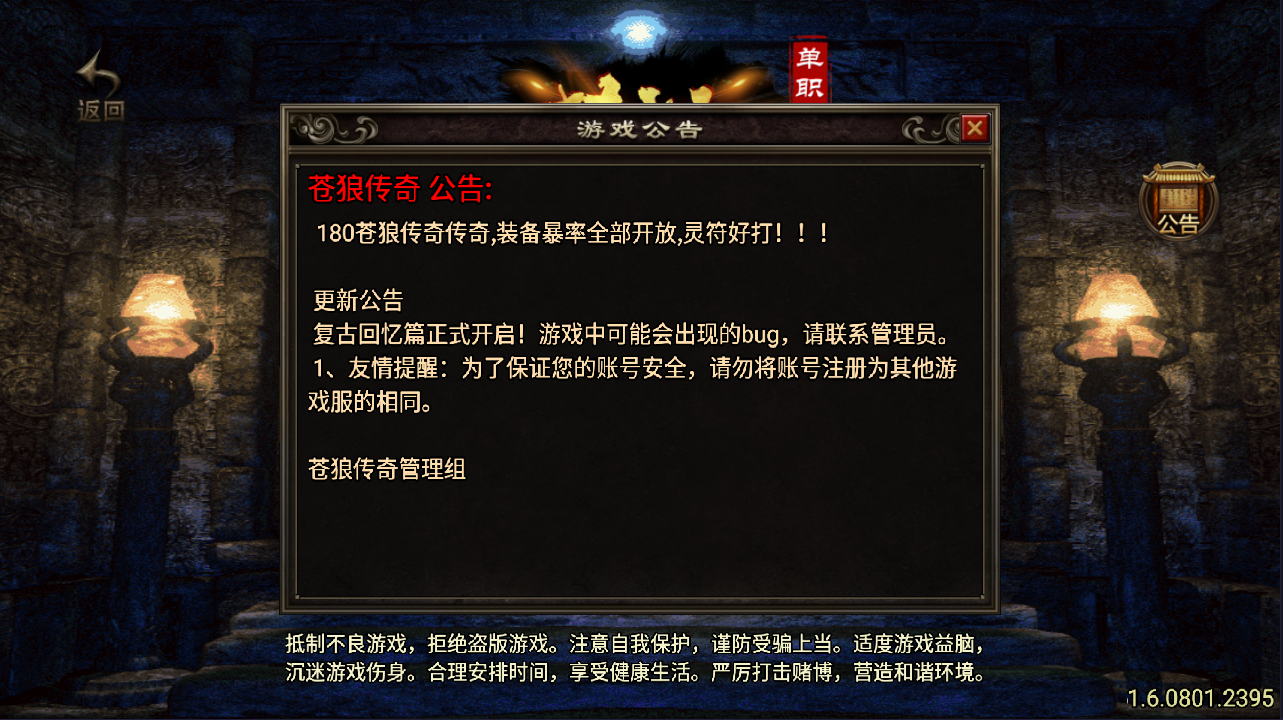
Task: Tap the 返回 back arrow
Action: click(100, 86)
